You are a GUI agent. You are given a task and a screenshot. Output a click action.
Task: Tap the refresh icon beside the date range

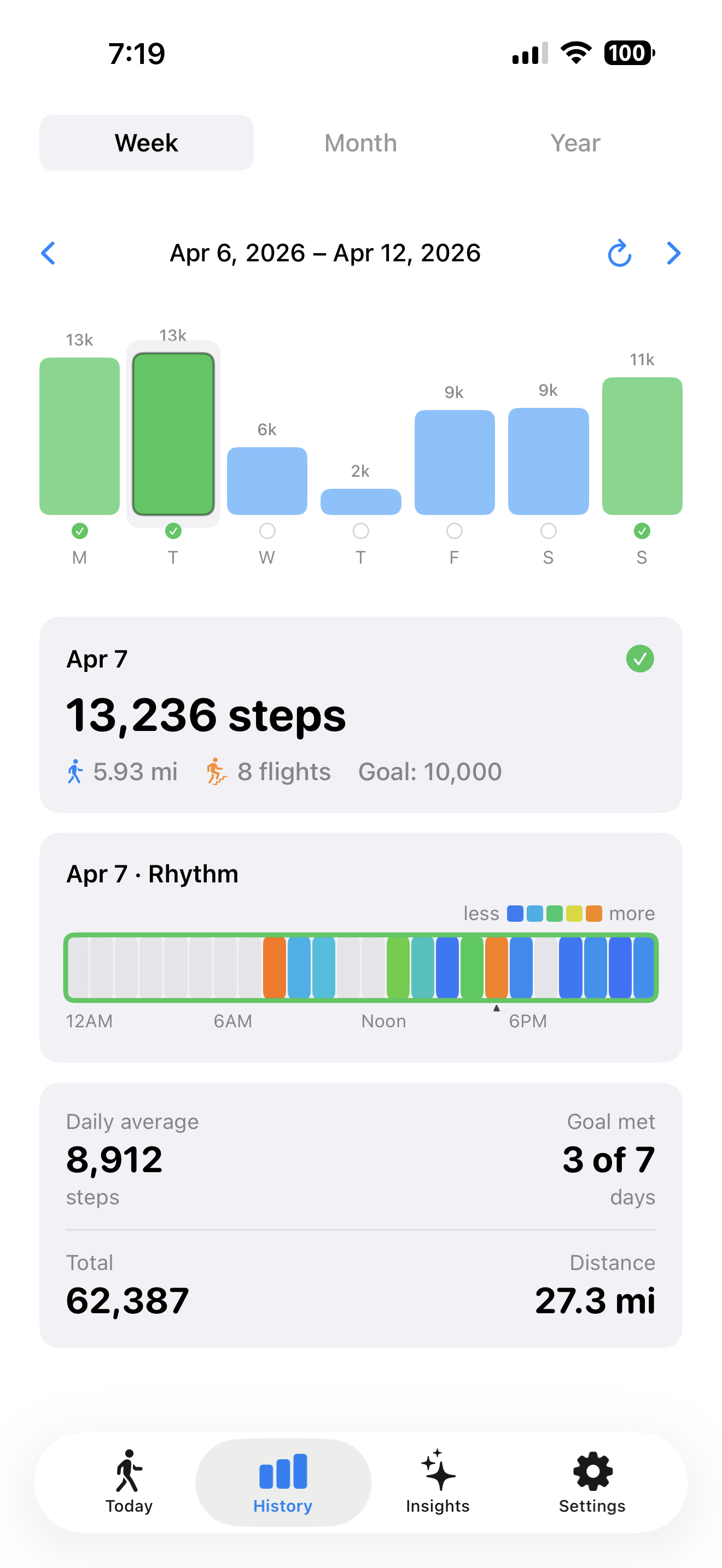[x=619, y=253]
